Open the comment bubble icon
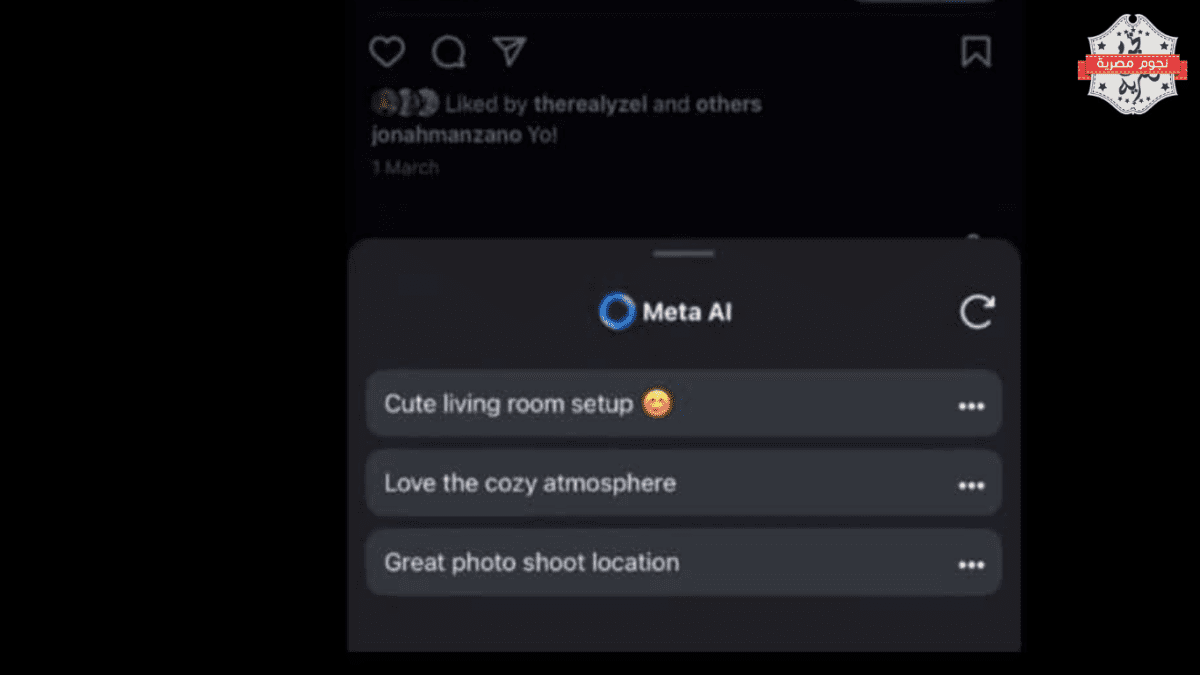1200x675 pixels. click(449, 52)
